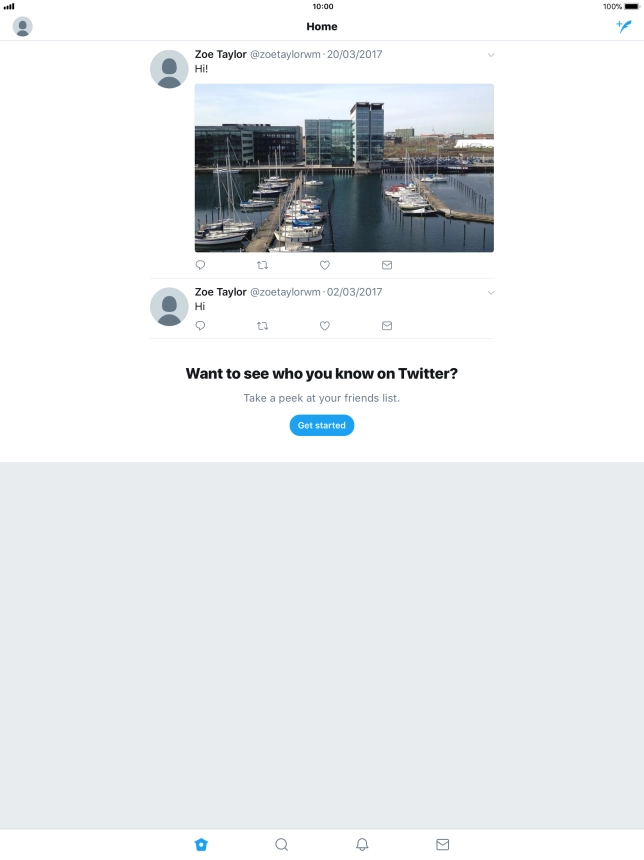Screen dimensions: 644x860
Task: Share 02/03/2017 tweet via direct message
Action: point(387,326)
